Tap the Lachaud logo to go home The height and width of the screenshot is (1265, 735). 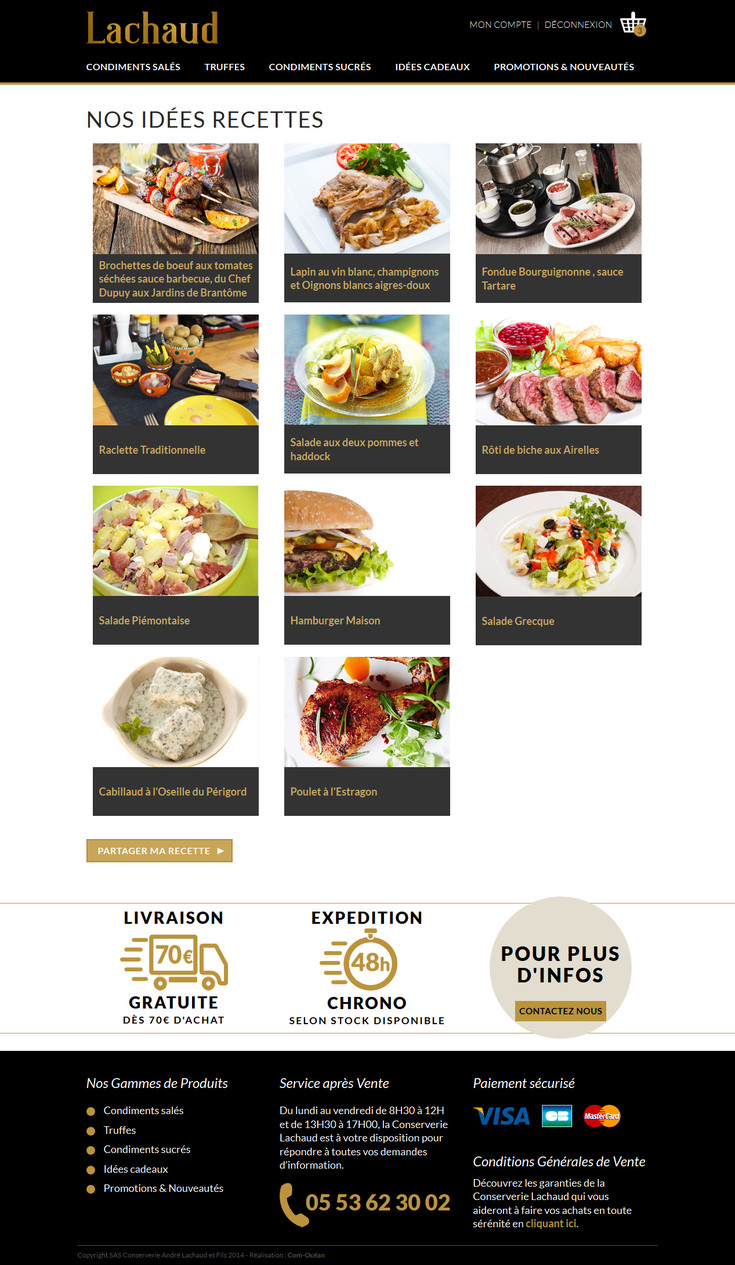click(152, 28)
